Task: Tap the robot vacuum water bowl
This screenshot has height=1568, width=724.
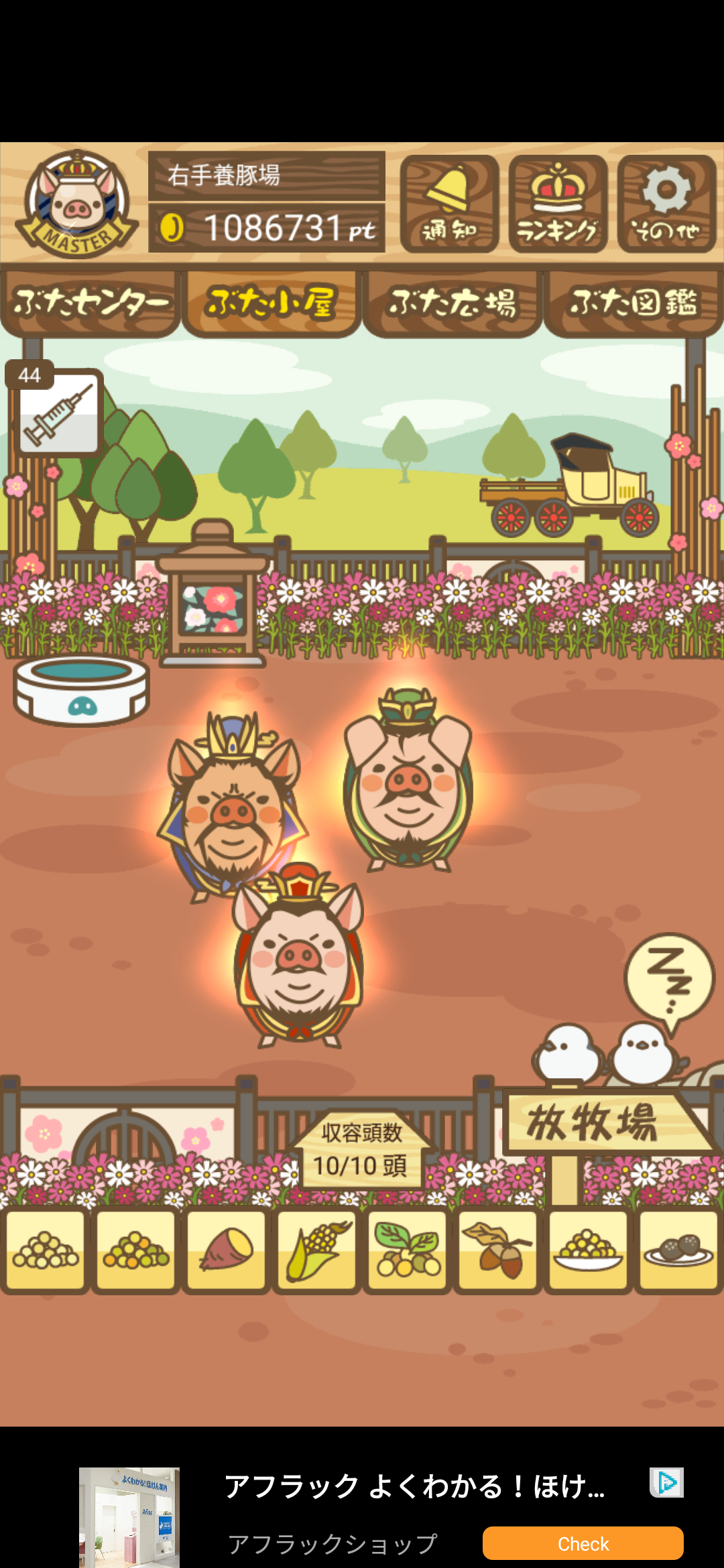Action: point(81,690)
